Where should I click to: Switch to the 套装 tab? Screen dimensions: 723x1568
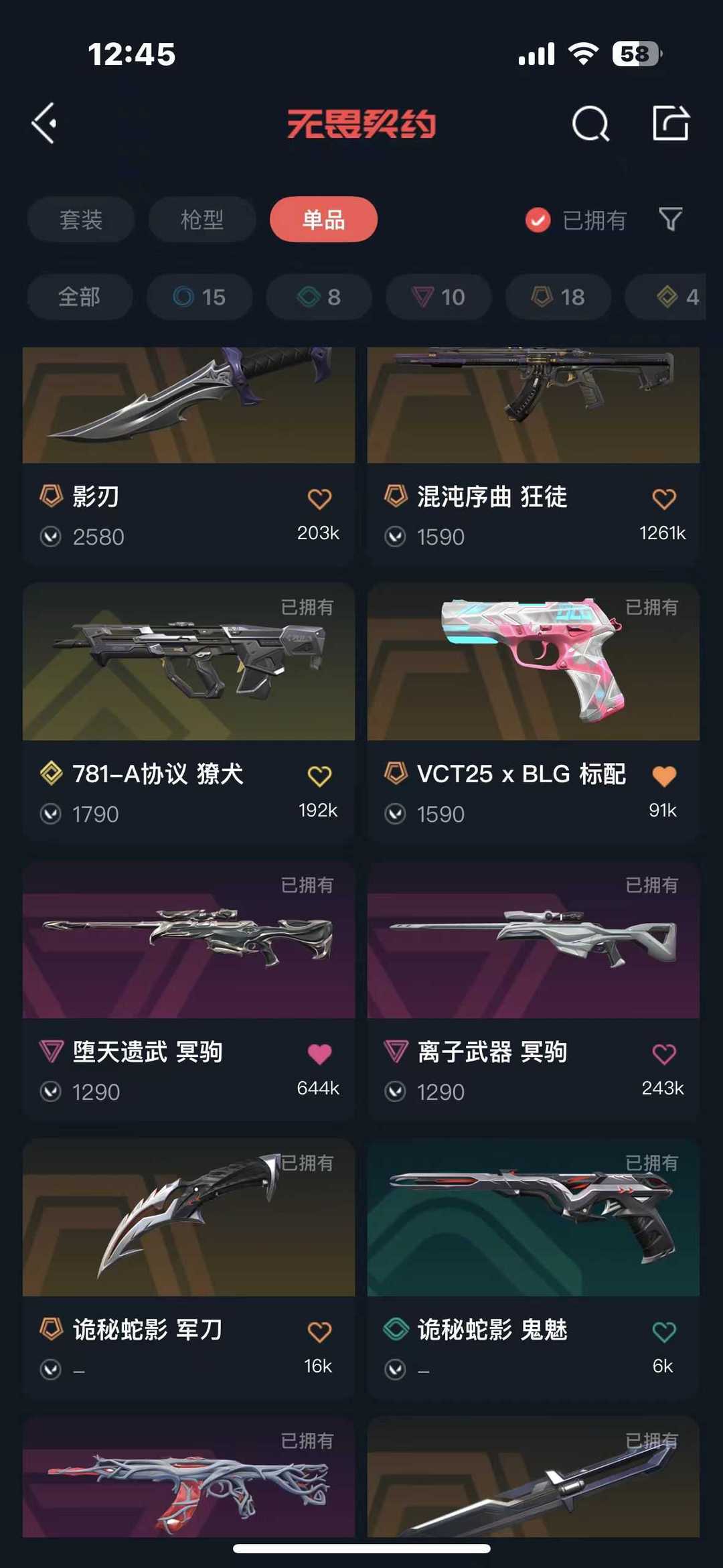[81, 220]
